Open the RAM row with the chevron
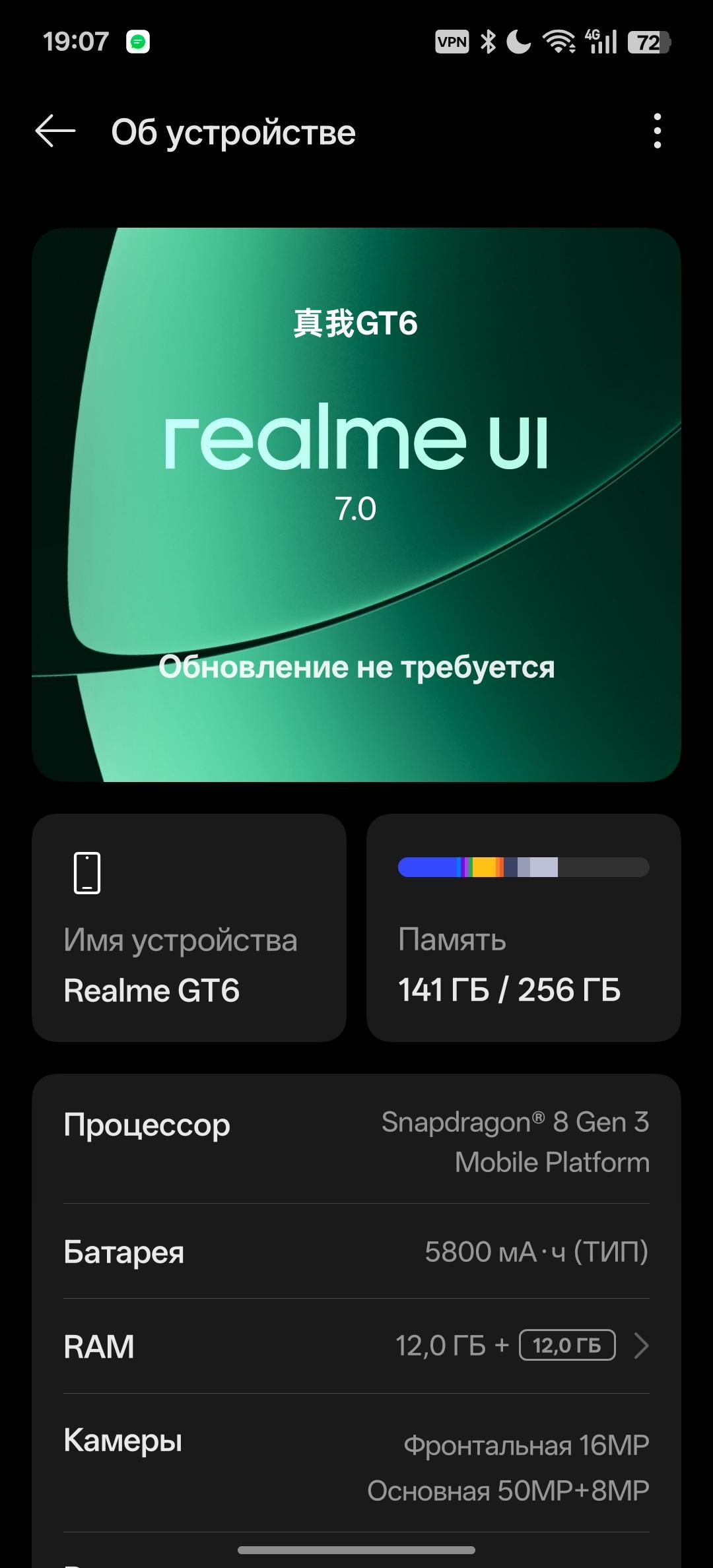Viewport: 713px width, 1568px height. point(356,1346)
